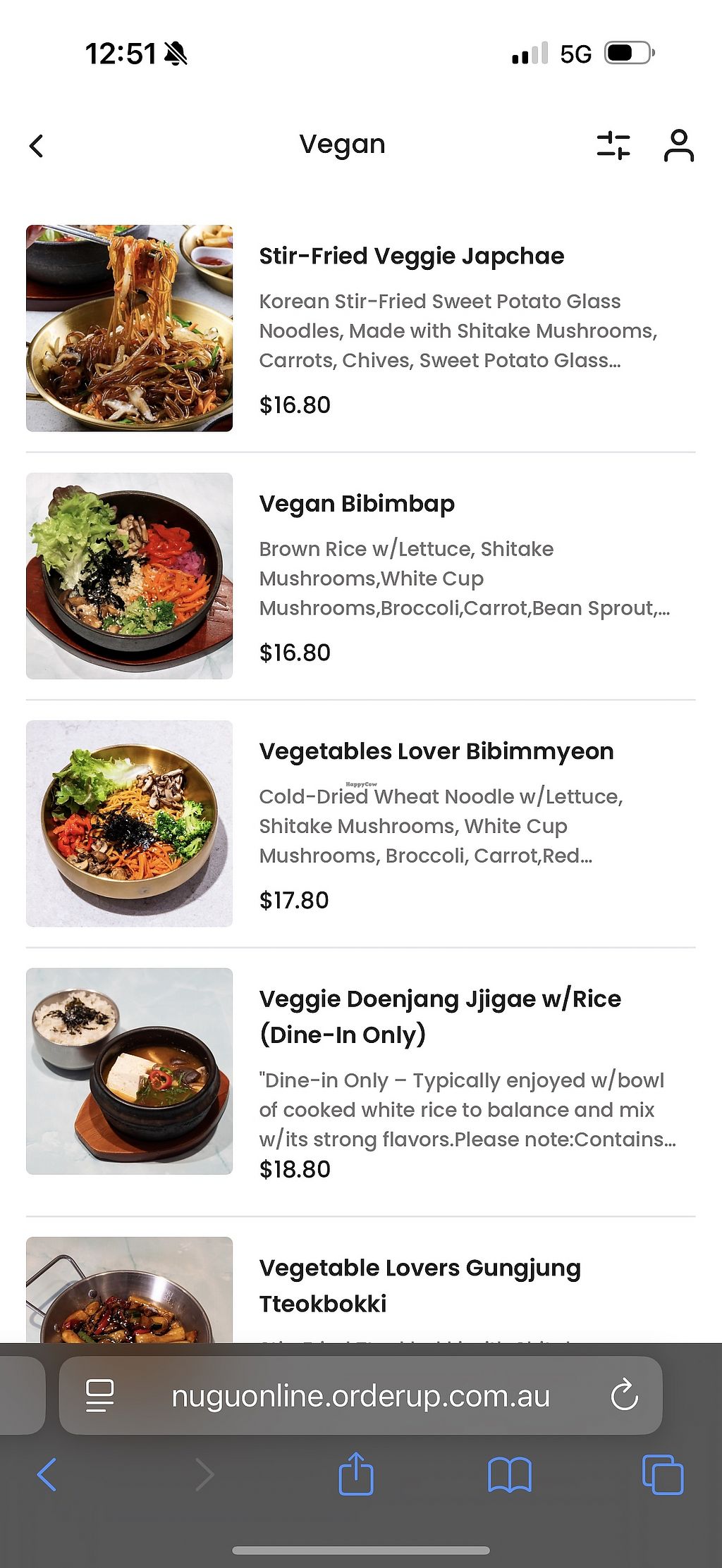Choose Vegetable Lovers Gungjung Tteokbokki
The width and height of the screenshot is (722, 1568).
420,1285
